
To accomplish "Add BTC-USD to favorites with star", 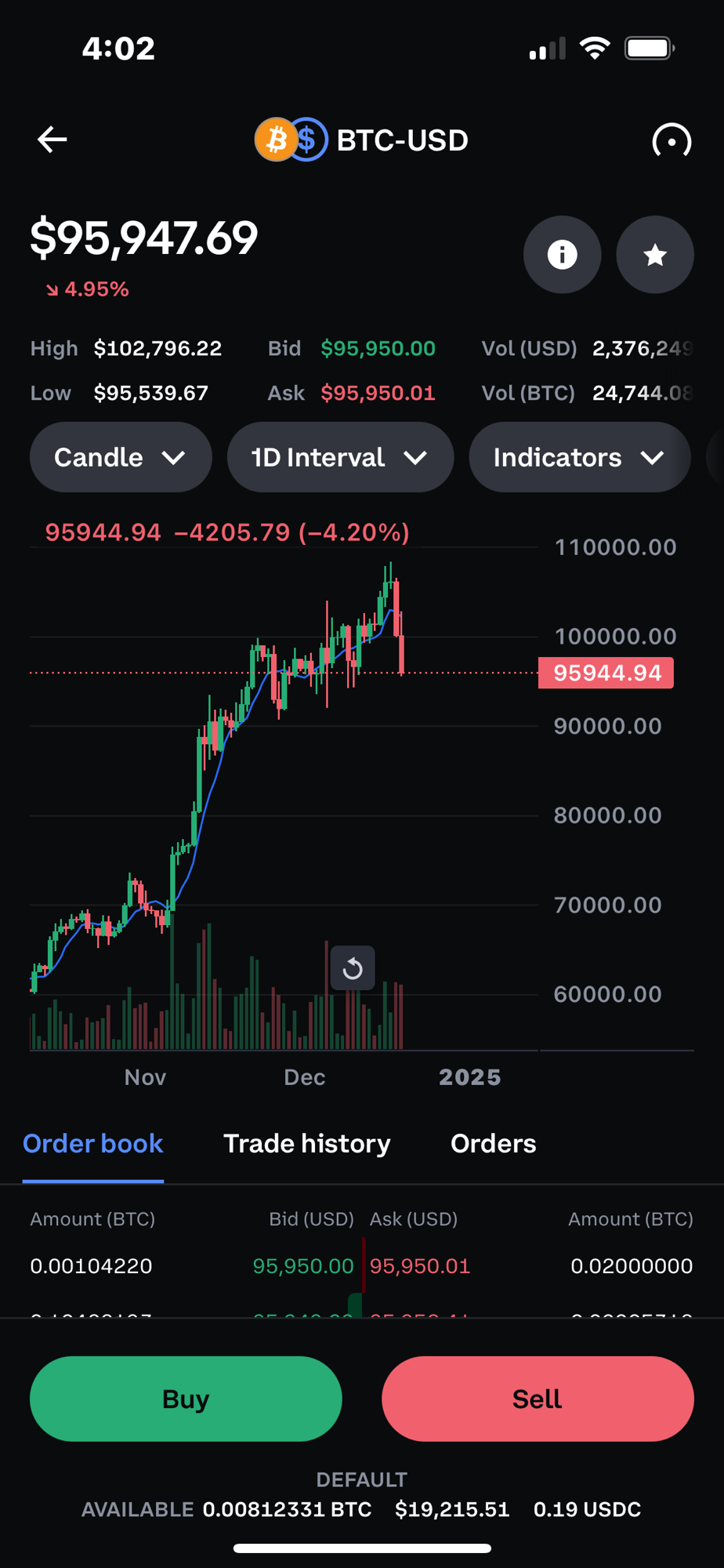I will point(654,255).
